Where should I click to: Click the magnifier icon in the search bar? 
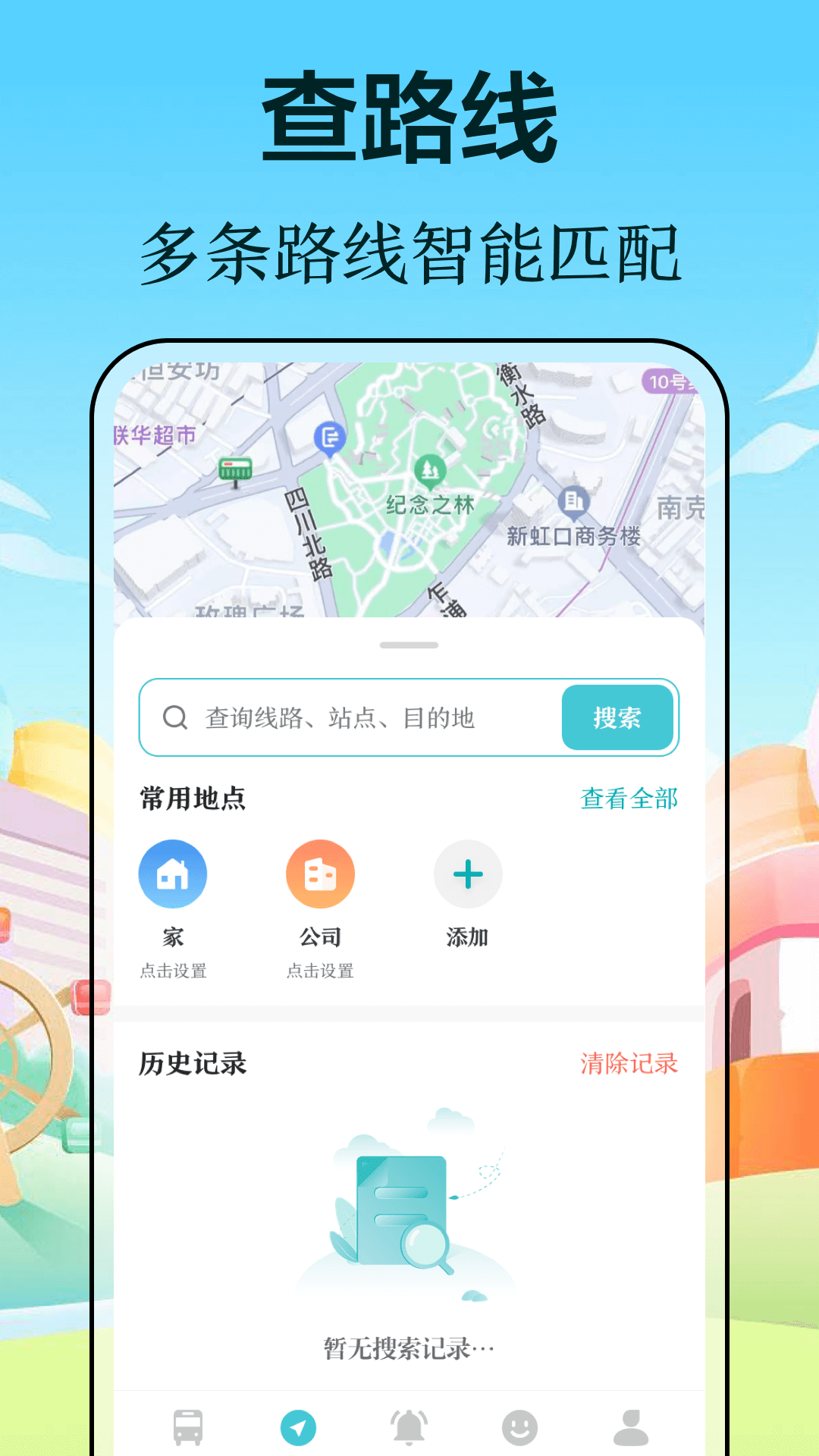pyautogui.click(x=176, y=719)
